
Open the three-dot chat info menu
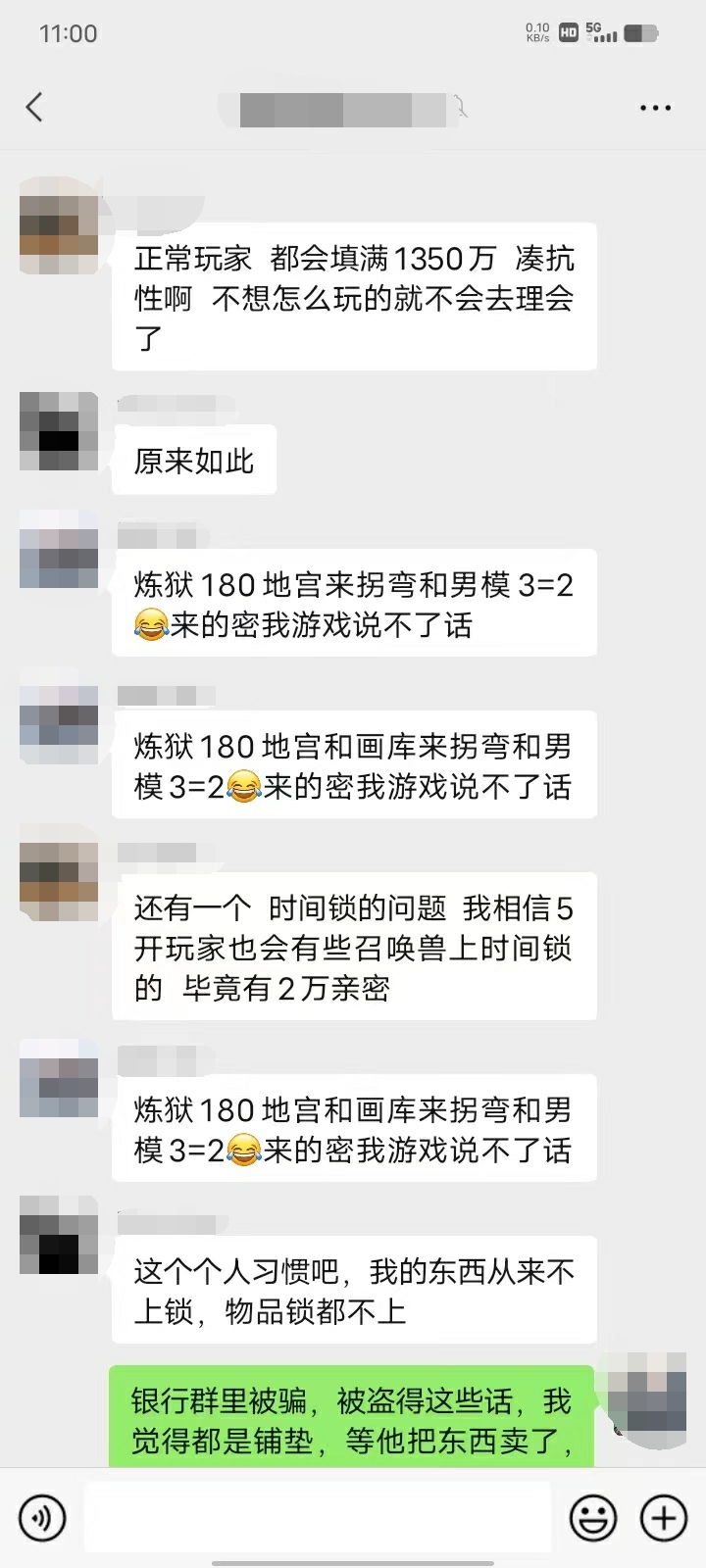tap(655, 108)
